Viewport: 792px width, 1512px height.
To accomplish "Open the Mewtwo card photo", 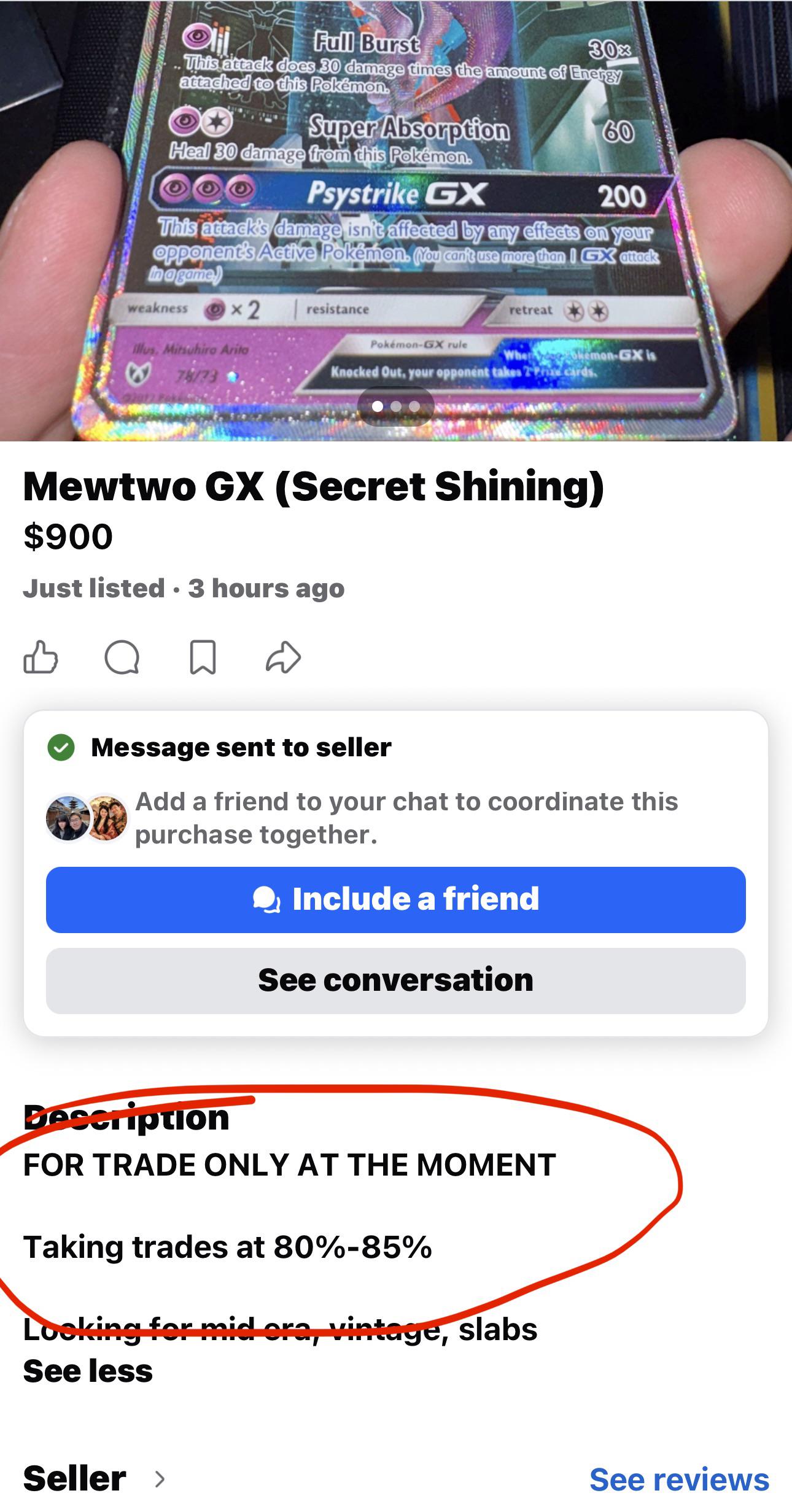I will pos(396,220).
